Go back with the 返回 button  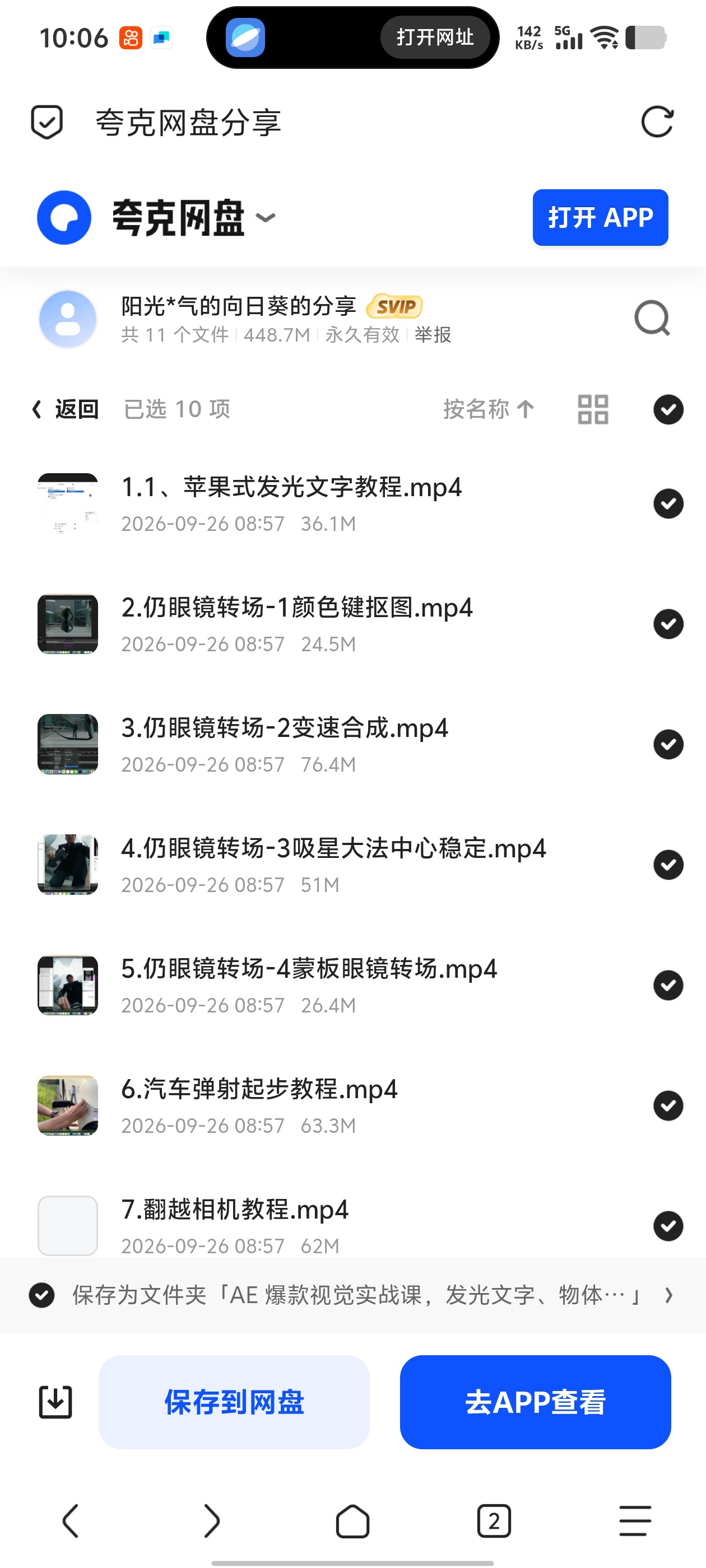click(x=65, y=409)
